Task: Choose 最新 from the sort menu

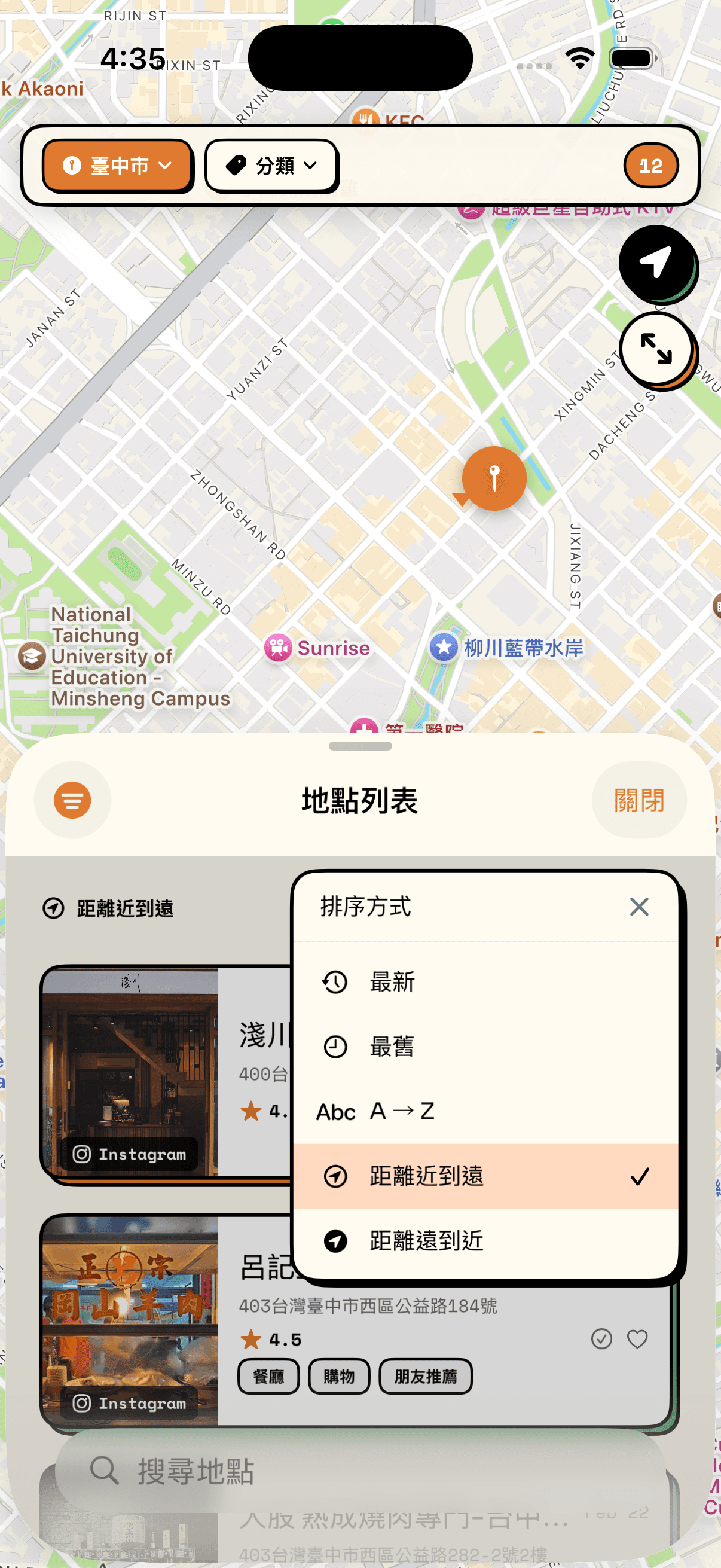Action: (x=390, y=981)
